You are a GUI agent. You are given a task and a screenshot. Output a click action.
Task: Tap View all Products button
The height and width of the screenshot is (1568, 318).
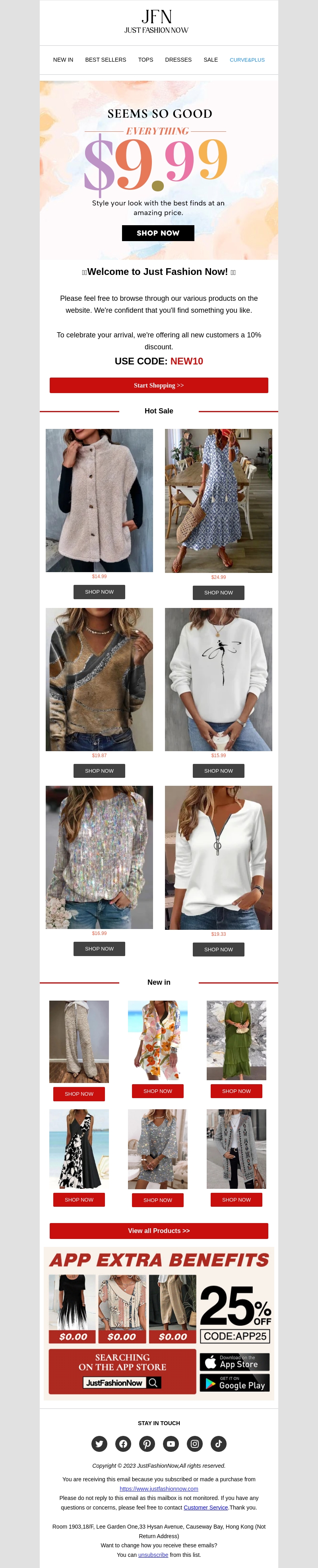coord(159,1230)
